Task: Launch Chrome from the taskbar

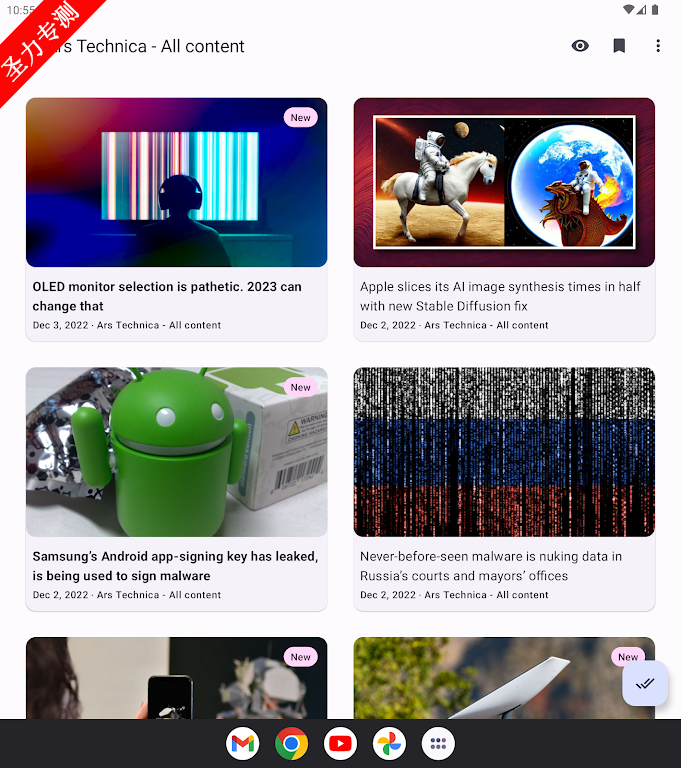Action: 292,744
